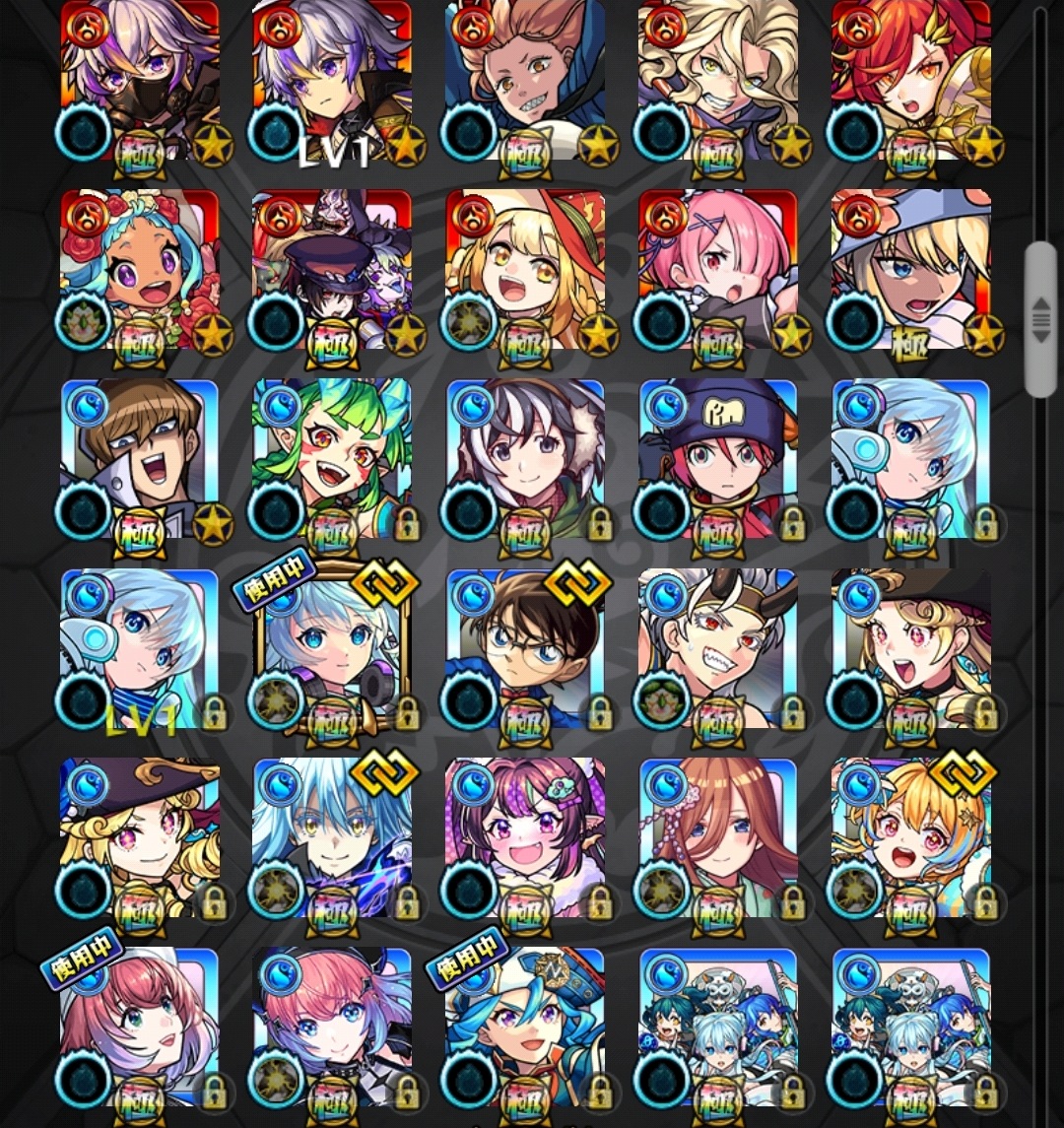The image size is (1064, 1128).
Task: Select the blonde pirate hat water character
Action: click(x=140, y=837)
